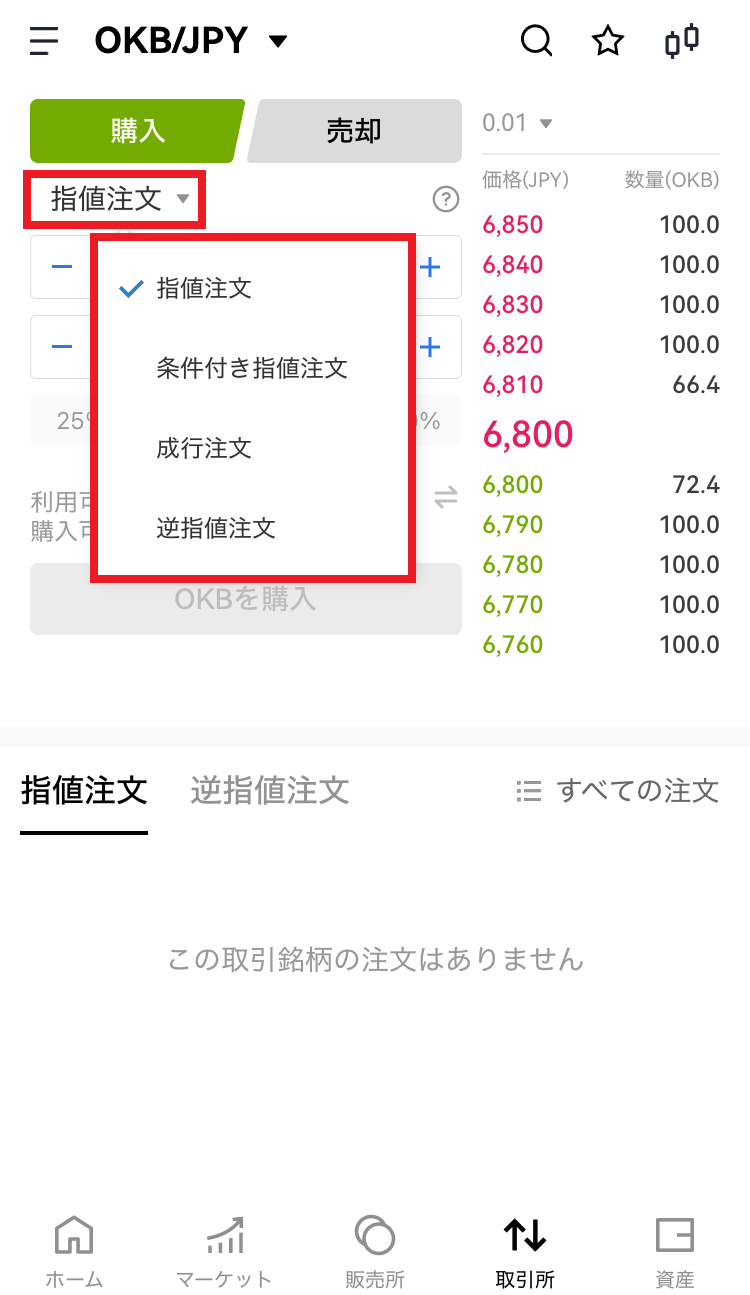This screenshot has width=750, height=1295.
Task: Open the マーケット tab
Action: pyautogui.click(x=224, y=1252)
